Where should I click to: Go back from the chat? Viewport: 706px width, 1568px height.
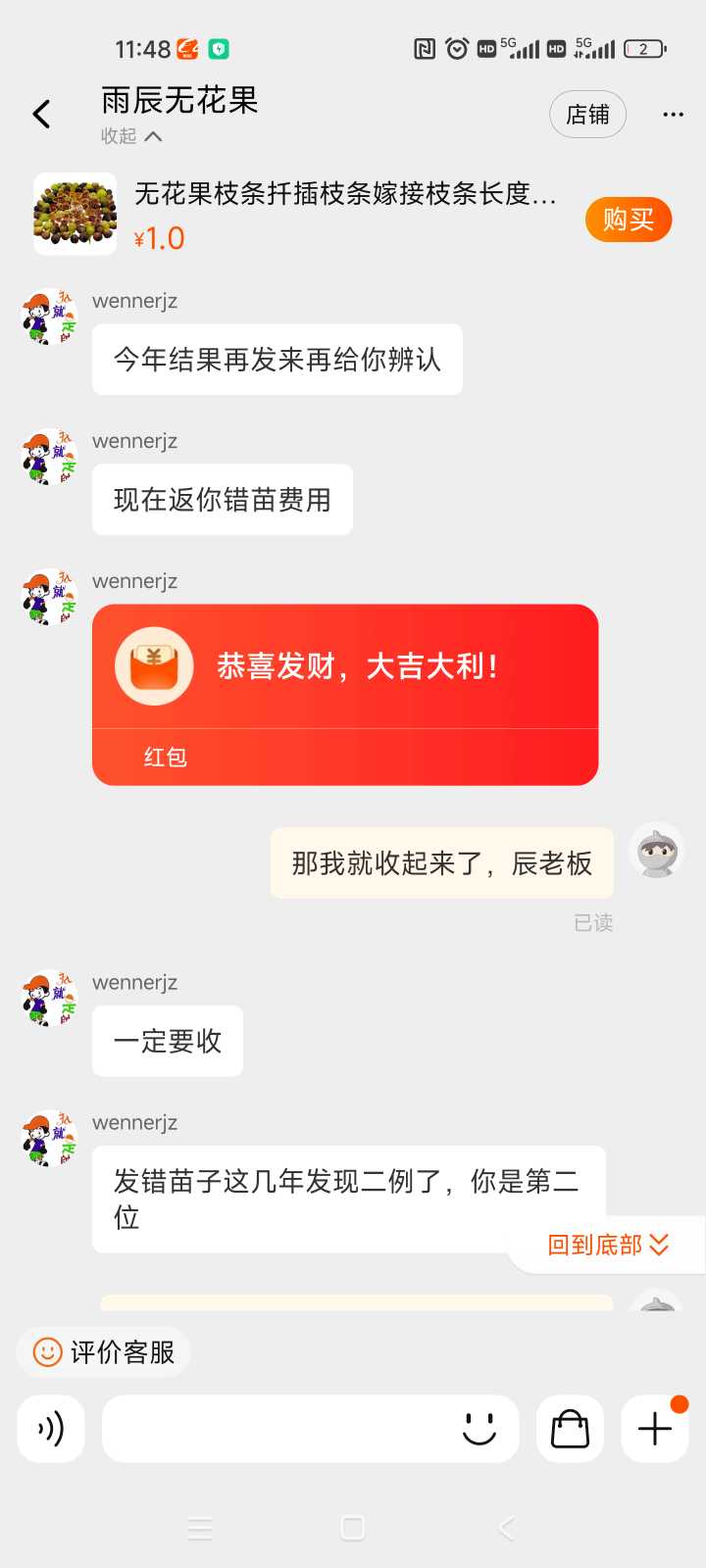[x=41, y=115]
